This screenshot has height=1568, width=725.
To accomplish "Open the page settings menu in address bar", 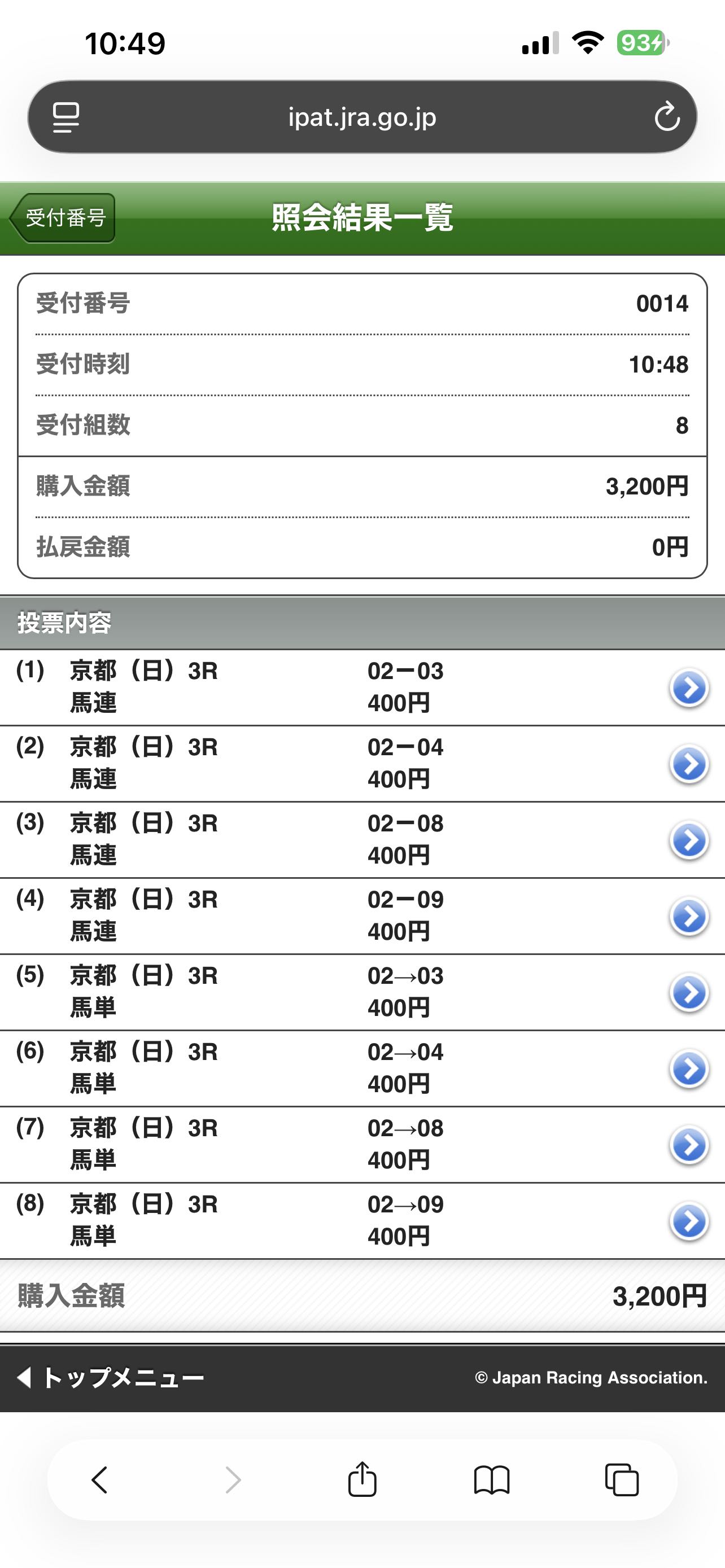I will [x=65, y=117].
